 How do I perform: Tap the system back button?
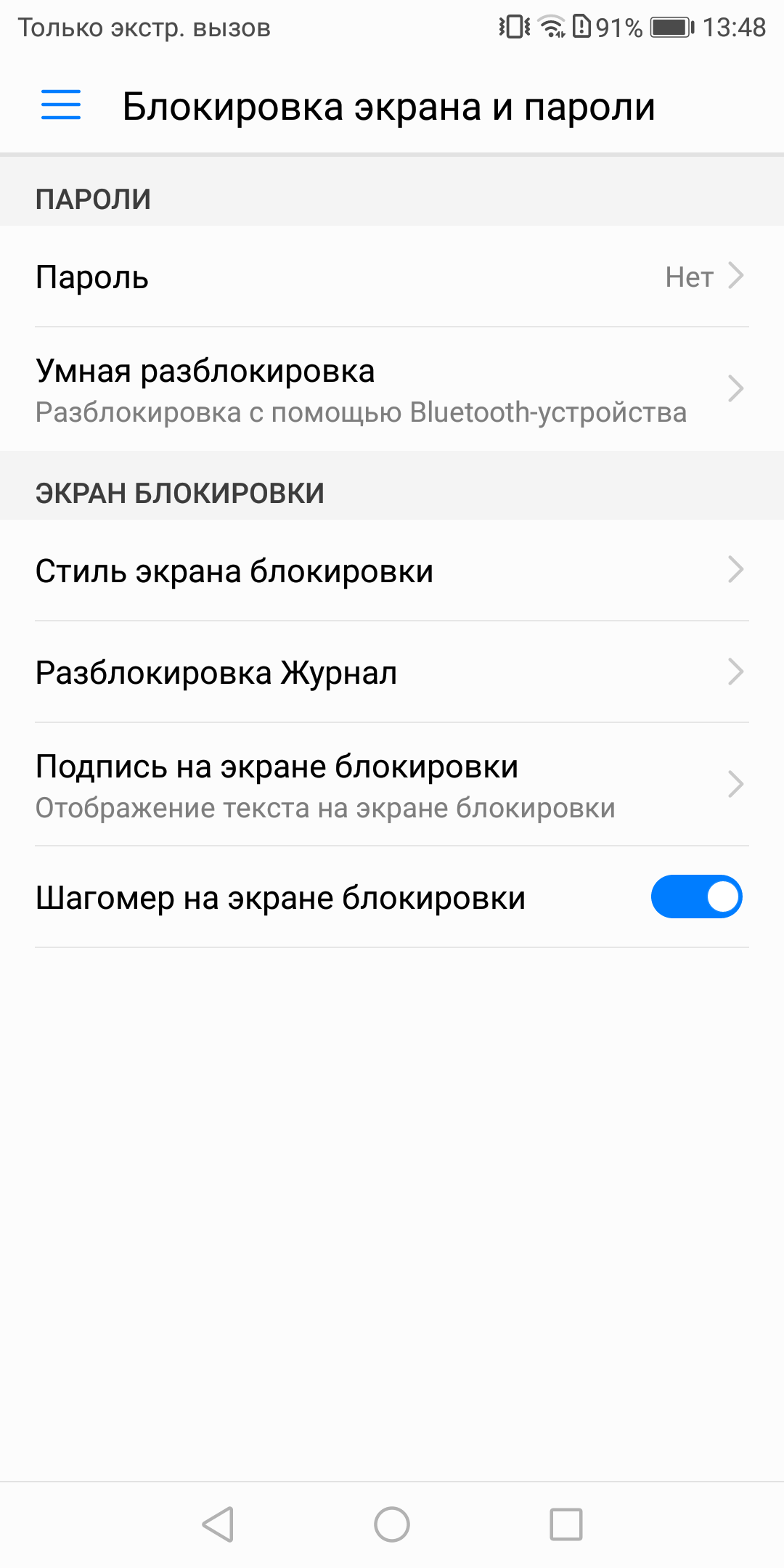click(x=218, y=1524)
